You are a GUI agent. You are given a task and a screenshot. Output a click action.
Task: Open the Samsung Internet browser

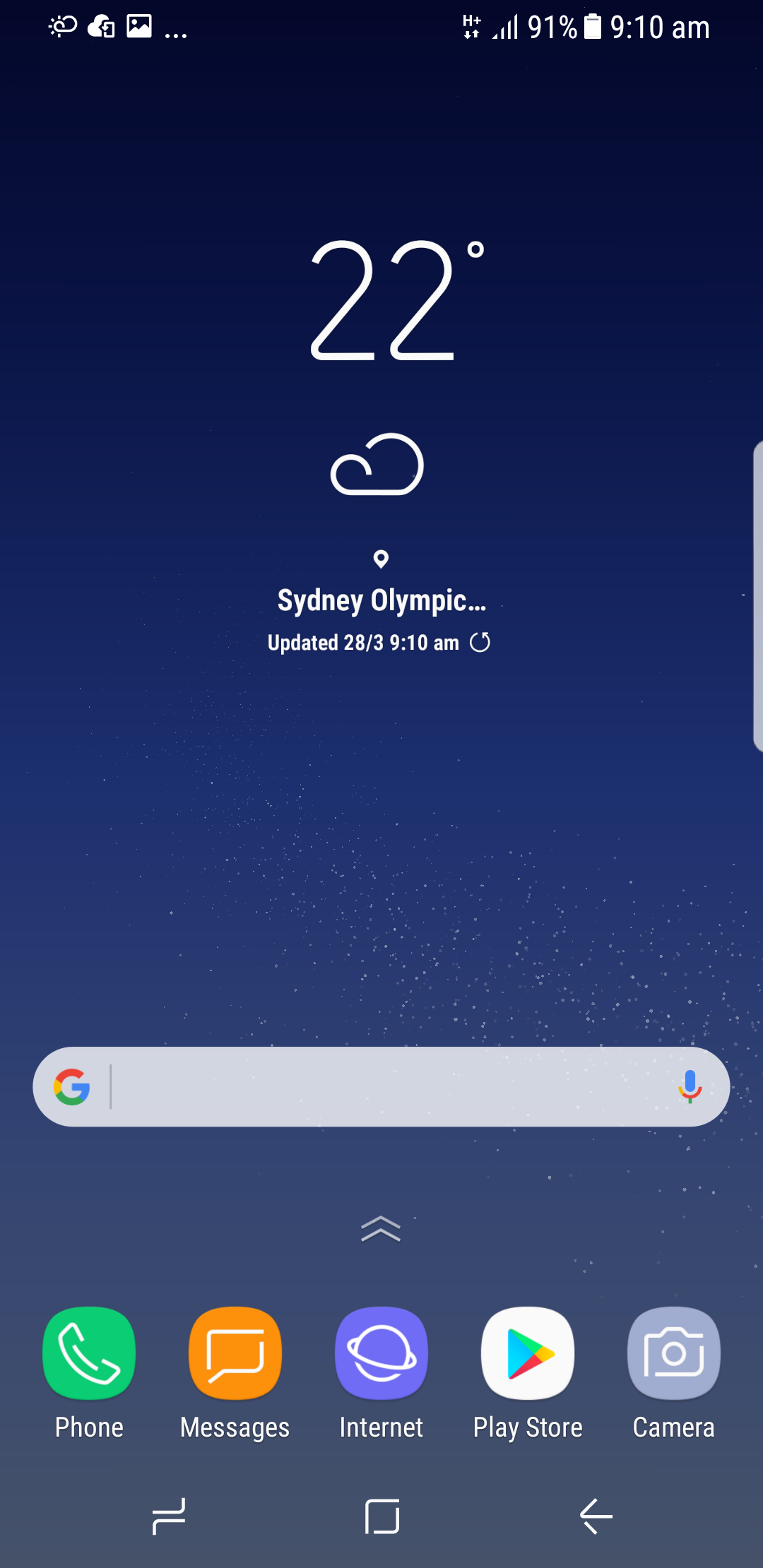(381, 1354)
